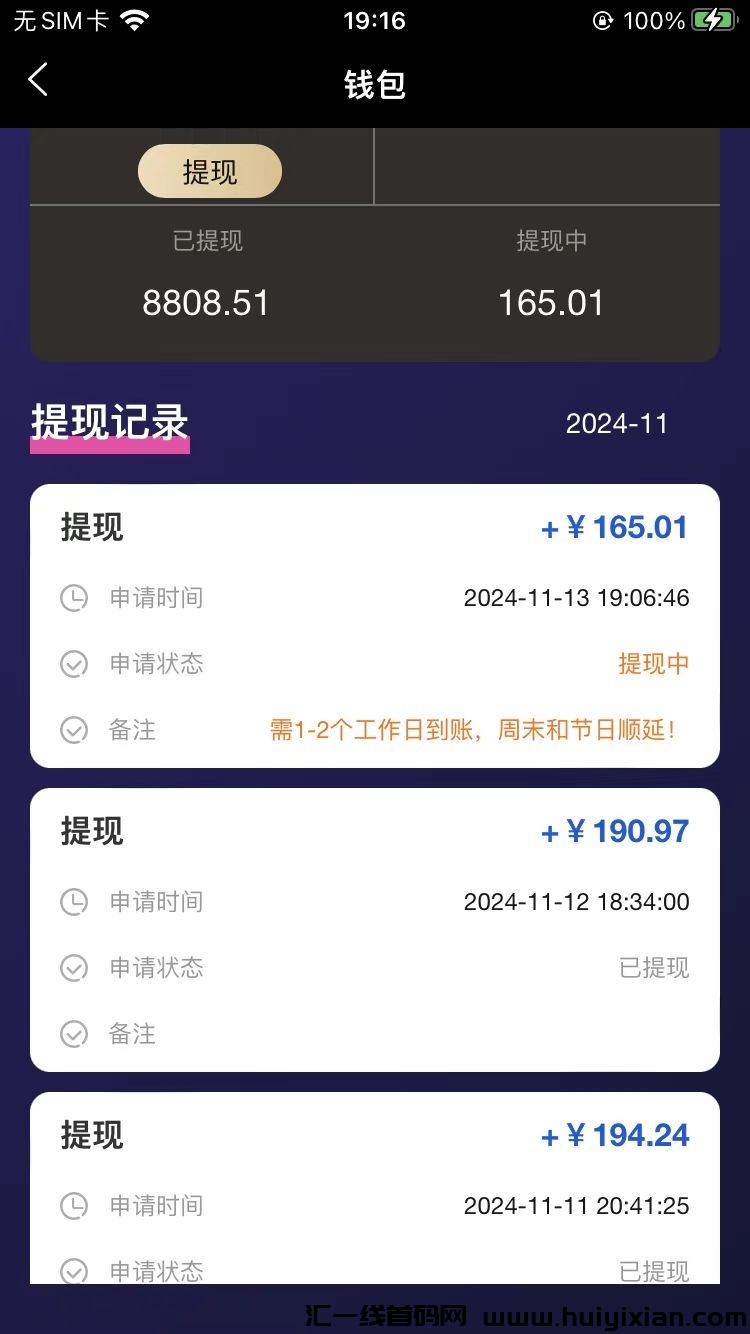This screenshot has width=750, height=1334.
Task: Click the orange 提现中 status label
Action: coord(653,664)
